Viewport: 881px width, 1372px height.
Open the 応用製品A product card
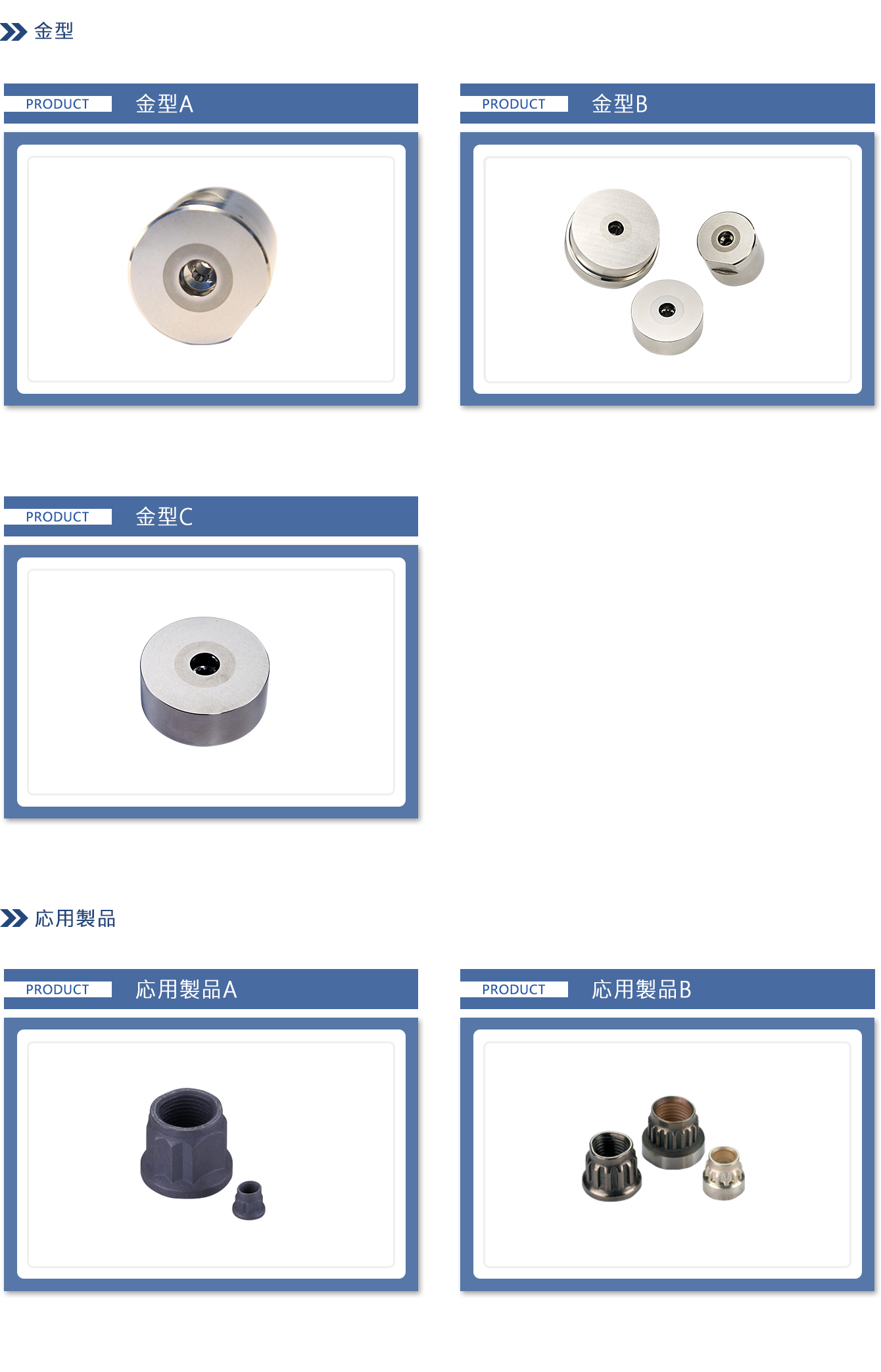tap(210, 1154)
